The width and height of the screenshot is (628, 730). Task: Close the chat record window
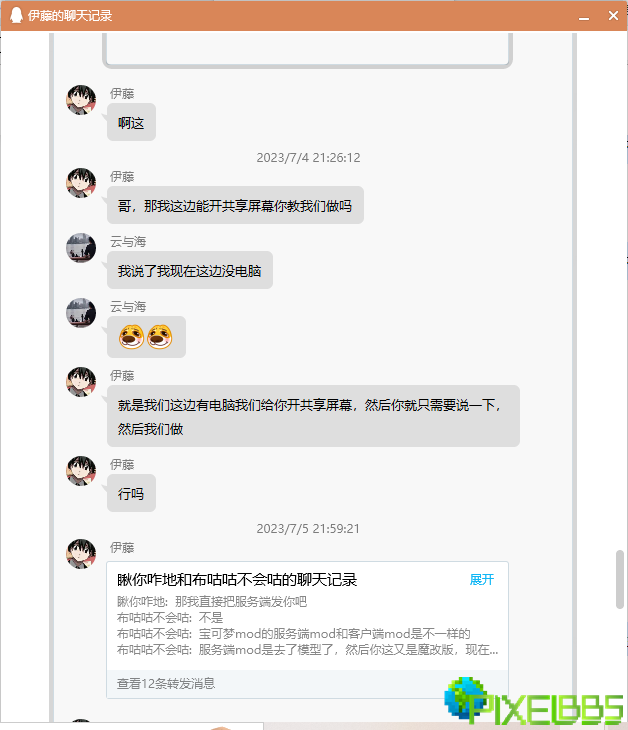[x=613, y=16]
